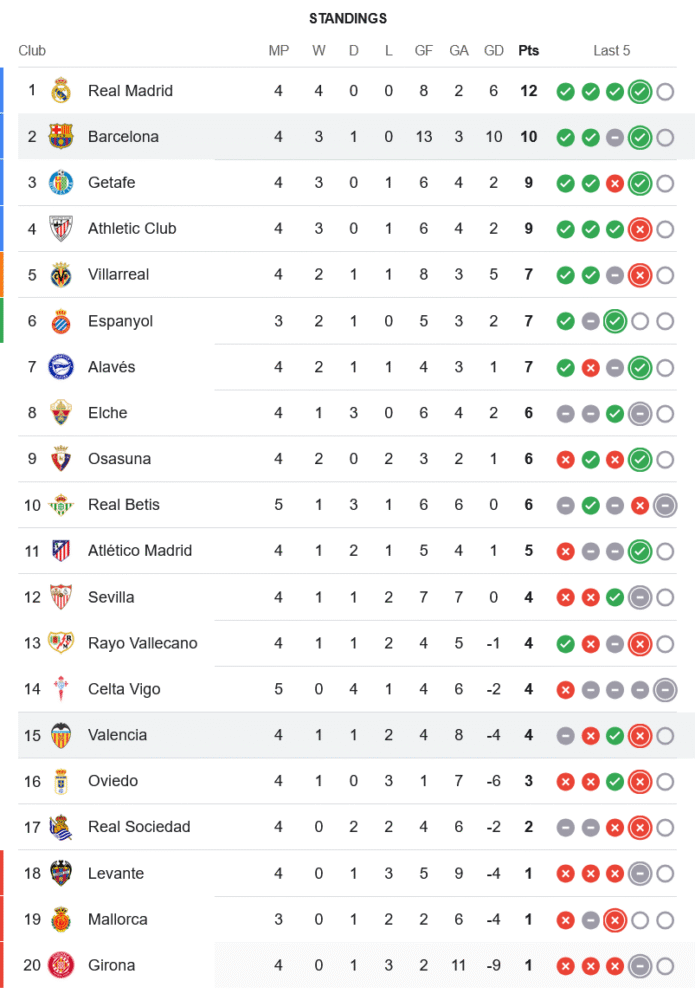Image resolution: width=695 pixels, height=1000 pixels.
Task: View Rayo Vallecano team page
Action: [143, 643]
